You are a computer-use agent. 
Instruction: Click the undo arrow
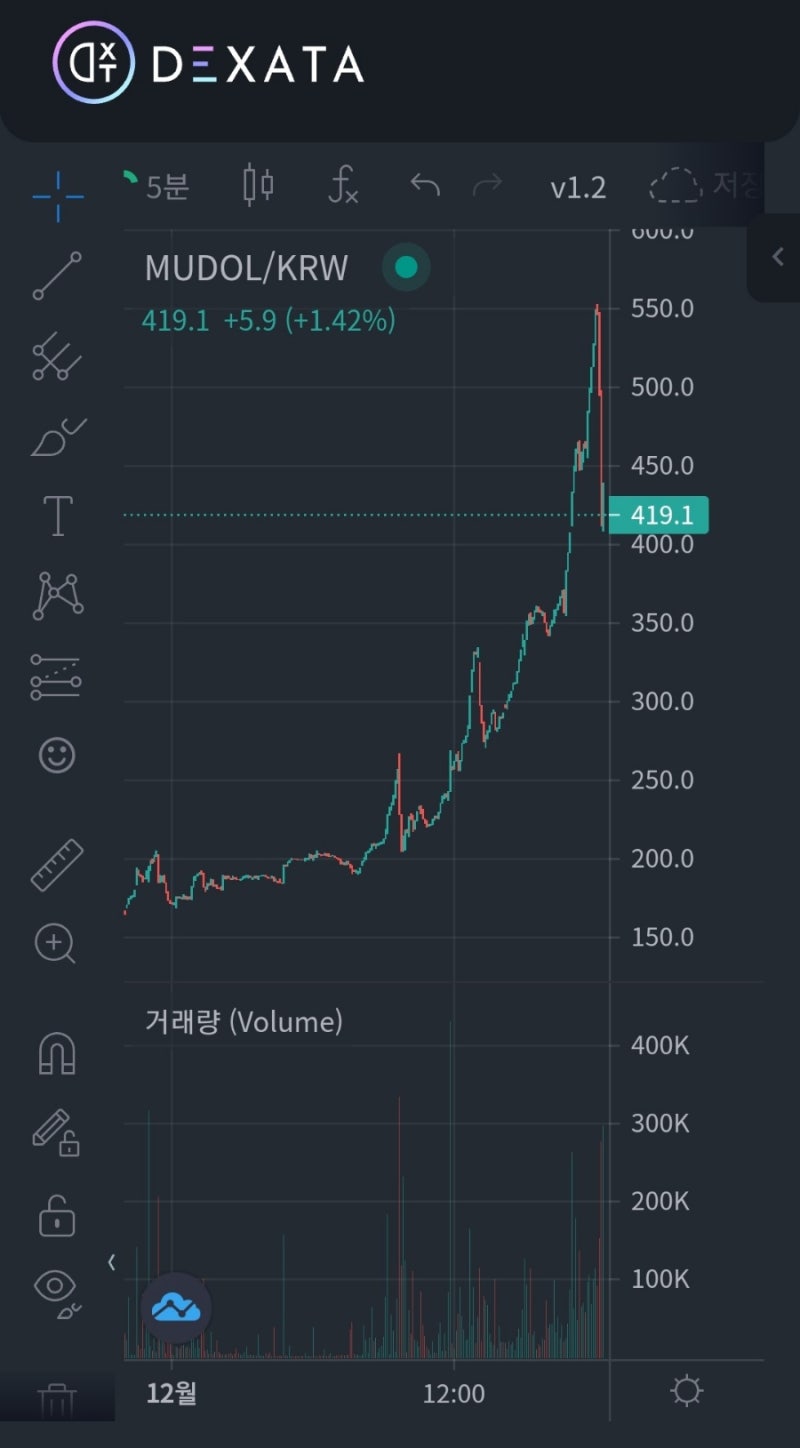click(423, 187)
